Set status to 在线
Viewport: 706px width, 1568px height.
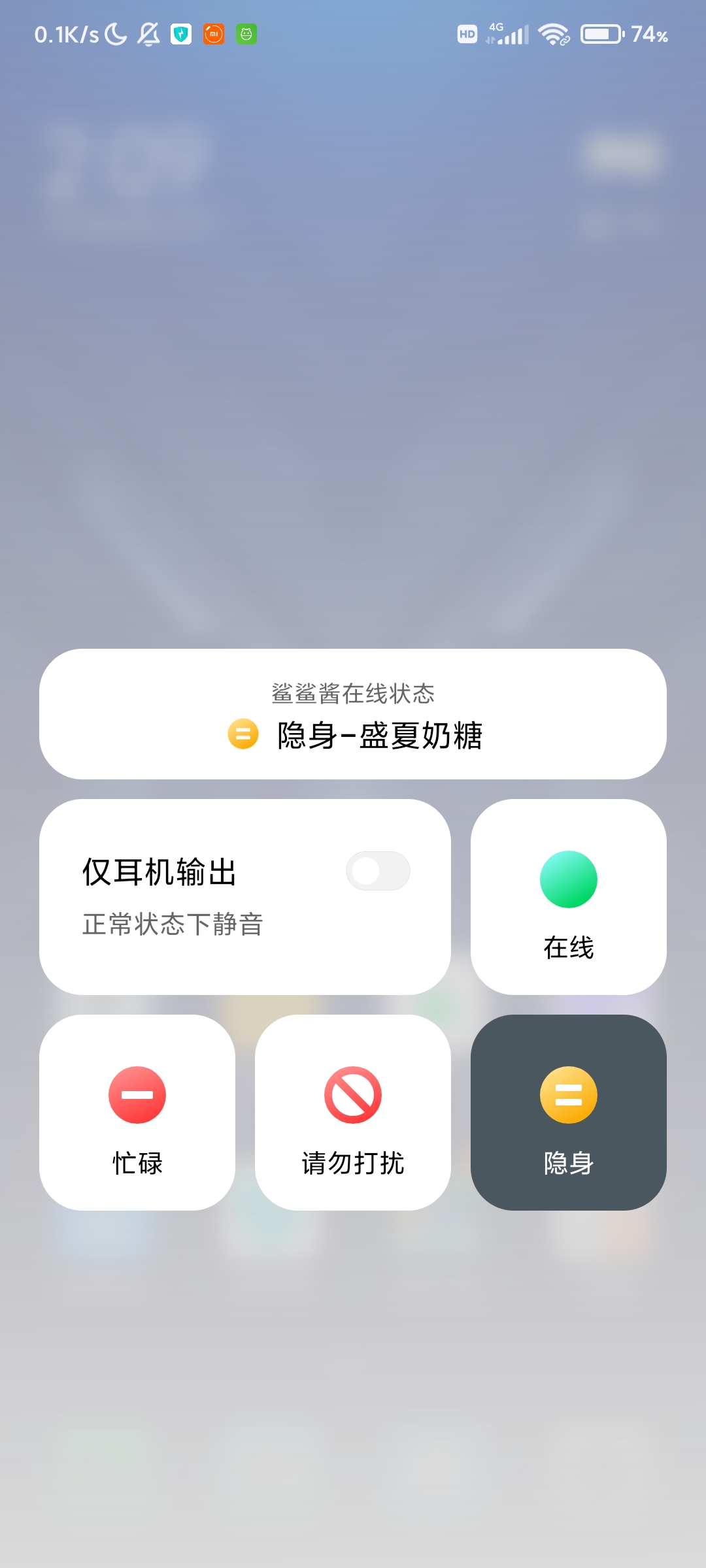click(x=569, y=897)
